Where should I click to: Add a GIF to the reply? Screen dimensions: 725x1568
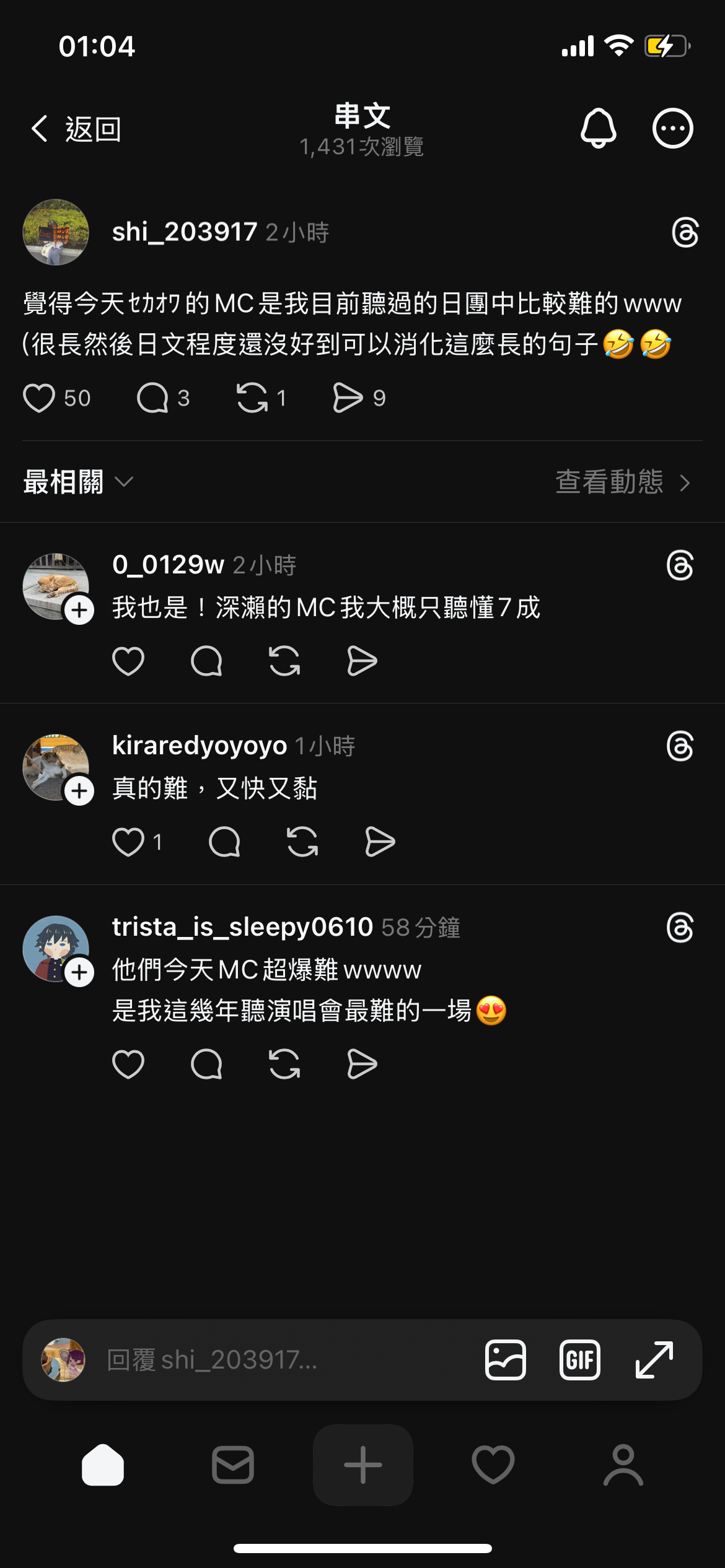579,1360
